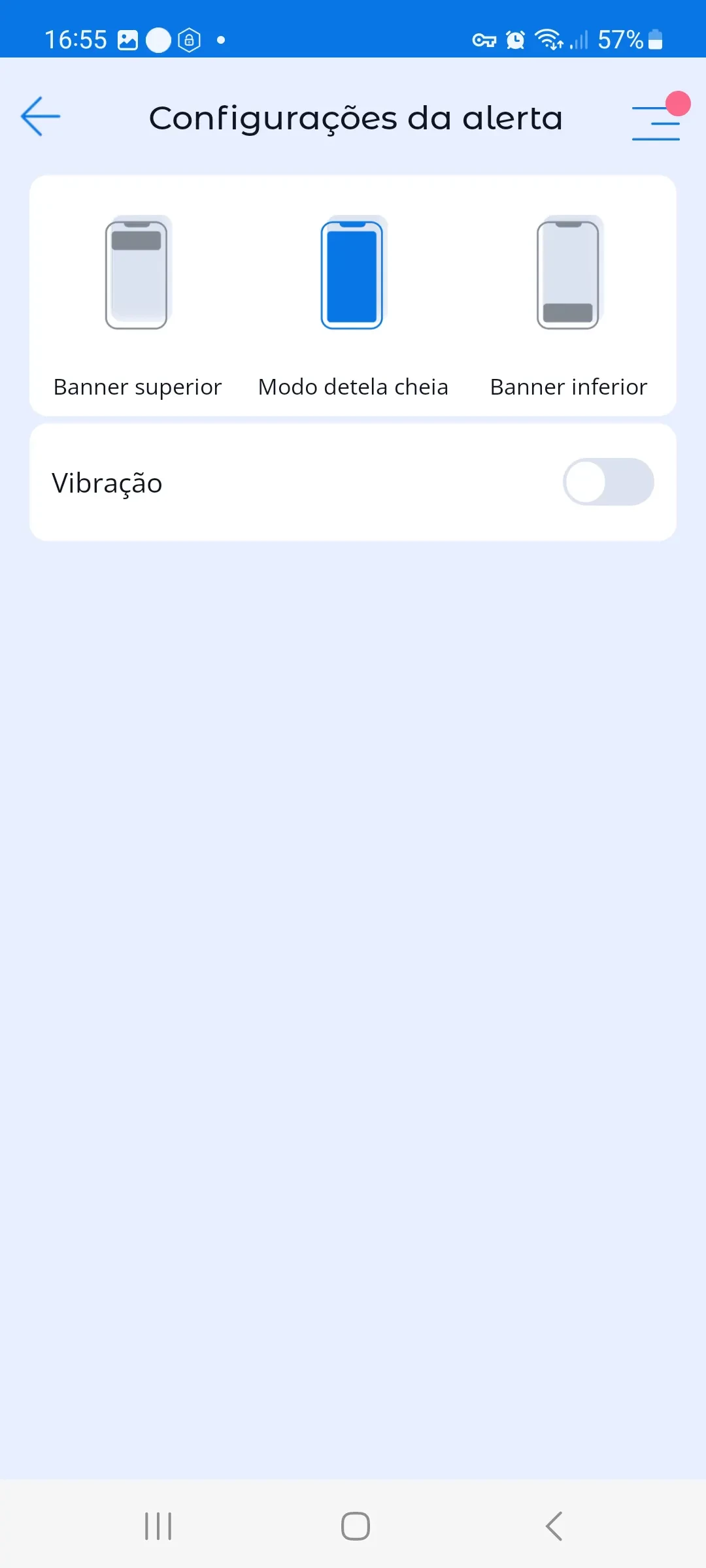The height and width of the screenshot is (1568, 706).
Task: Open recent apps from navigation bar
Action: pos(158,1526)
